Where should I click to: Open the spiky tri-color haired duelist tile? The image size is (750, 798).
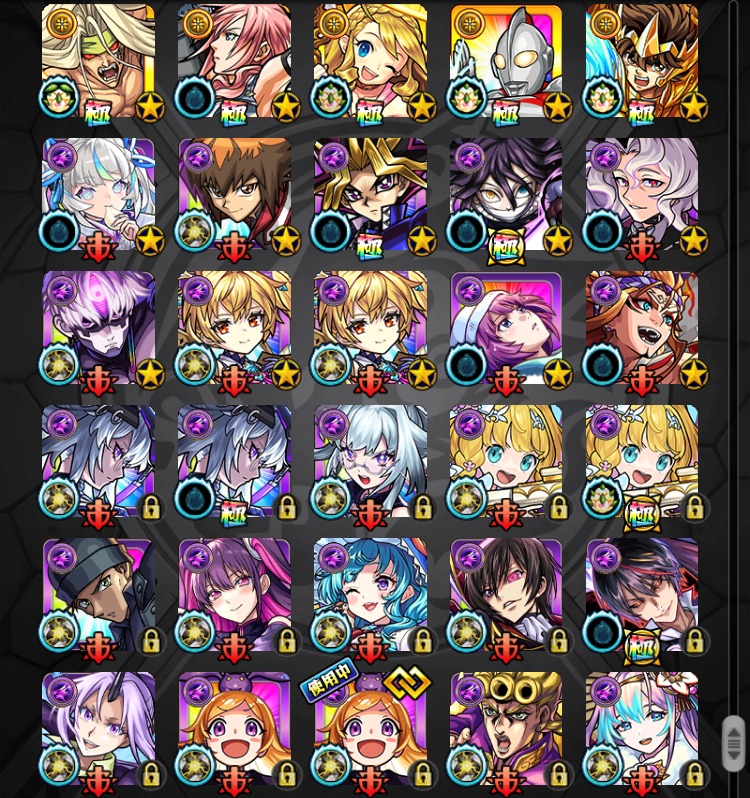pyautogui.click(x=370, y=195)
